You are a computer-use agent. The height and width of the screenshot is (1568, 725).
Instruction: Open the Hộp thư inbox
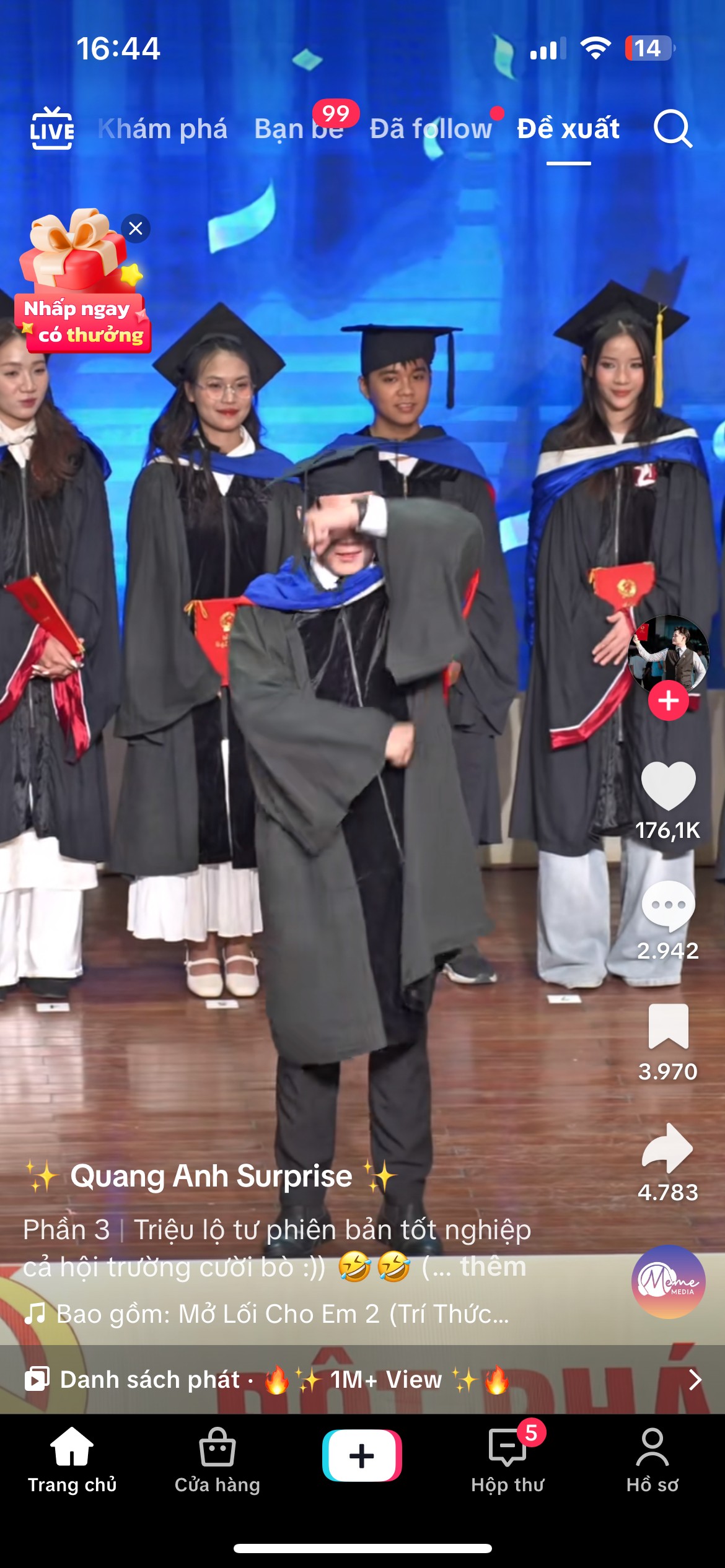(507, 1461)
